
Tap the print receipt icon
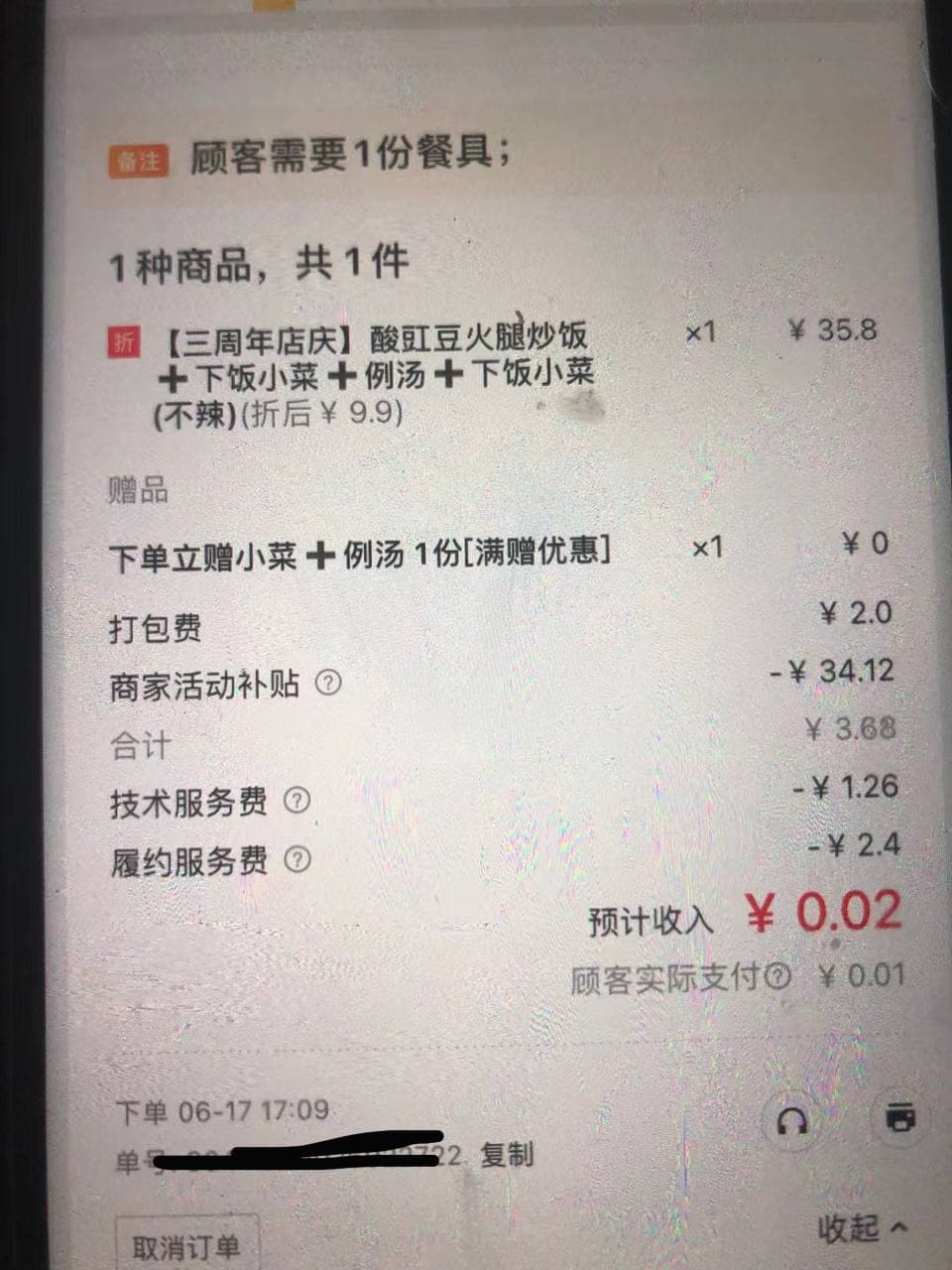point(899,1117)
